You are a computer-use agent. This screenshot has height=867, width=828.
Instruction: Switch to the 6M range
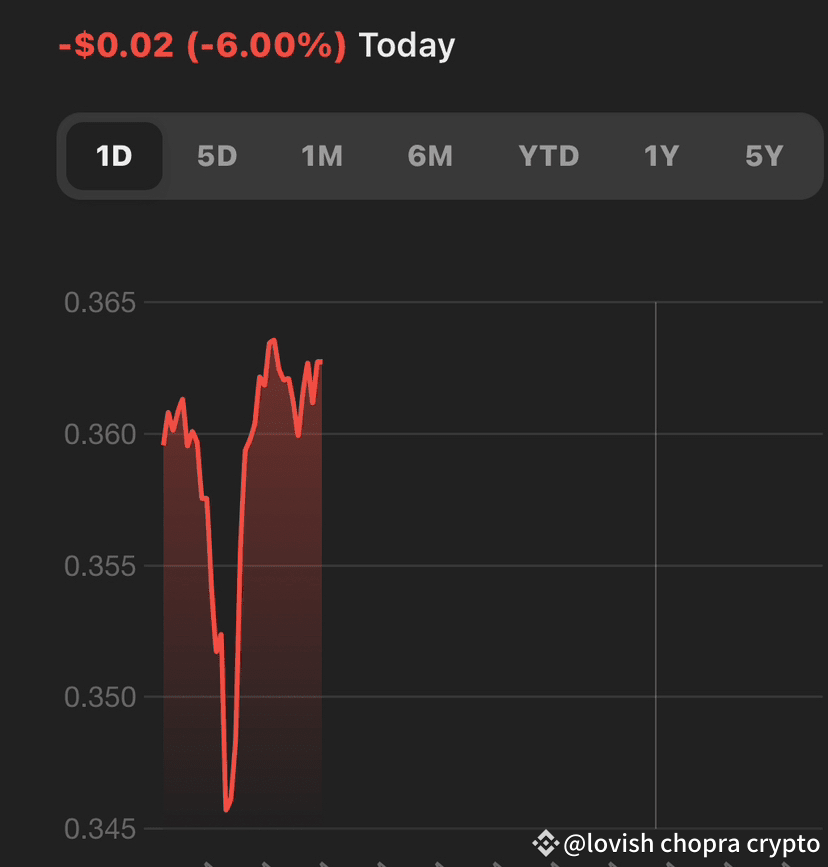click(x=430, y=156)
